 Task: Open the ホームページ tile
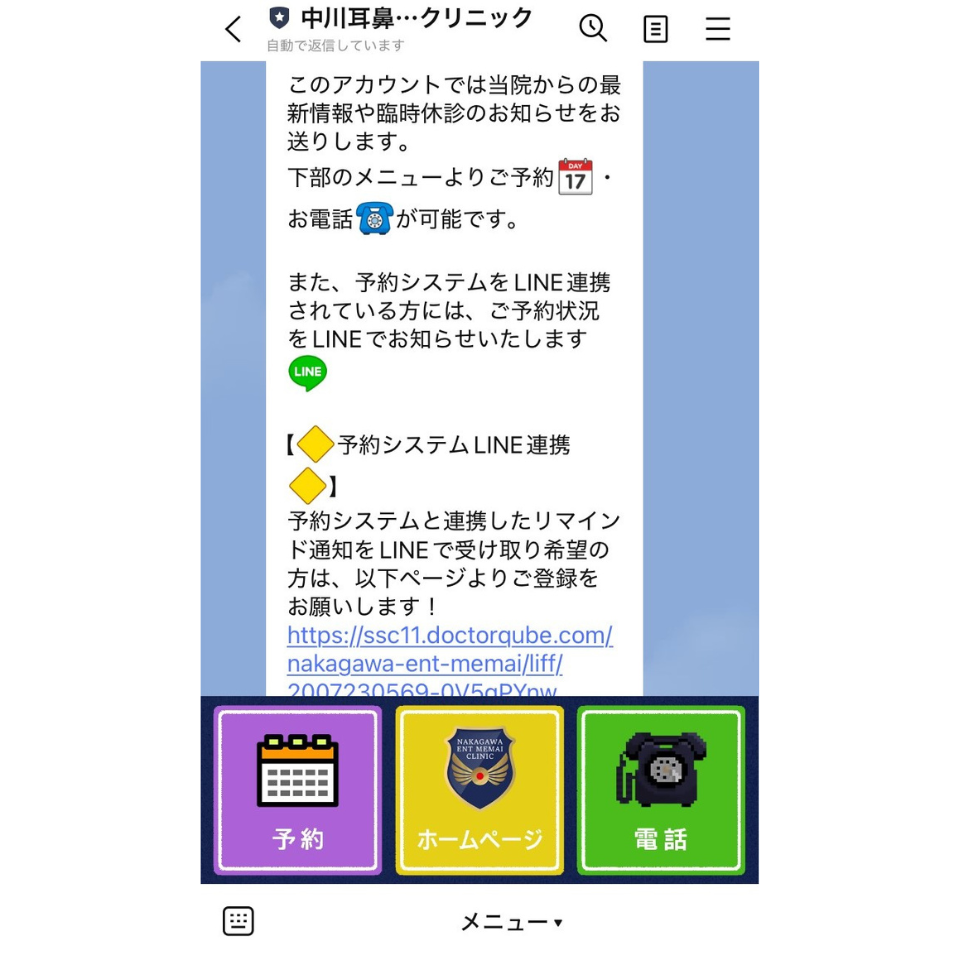click(x=480, y=790)
